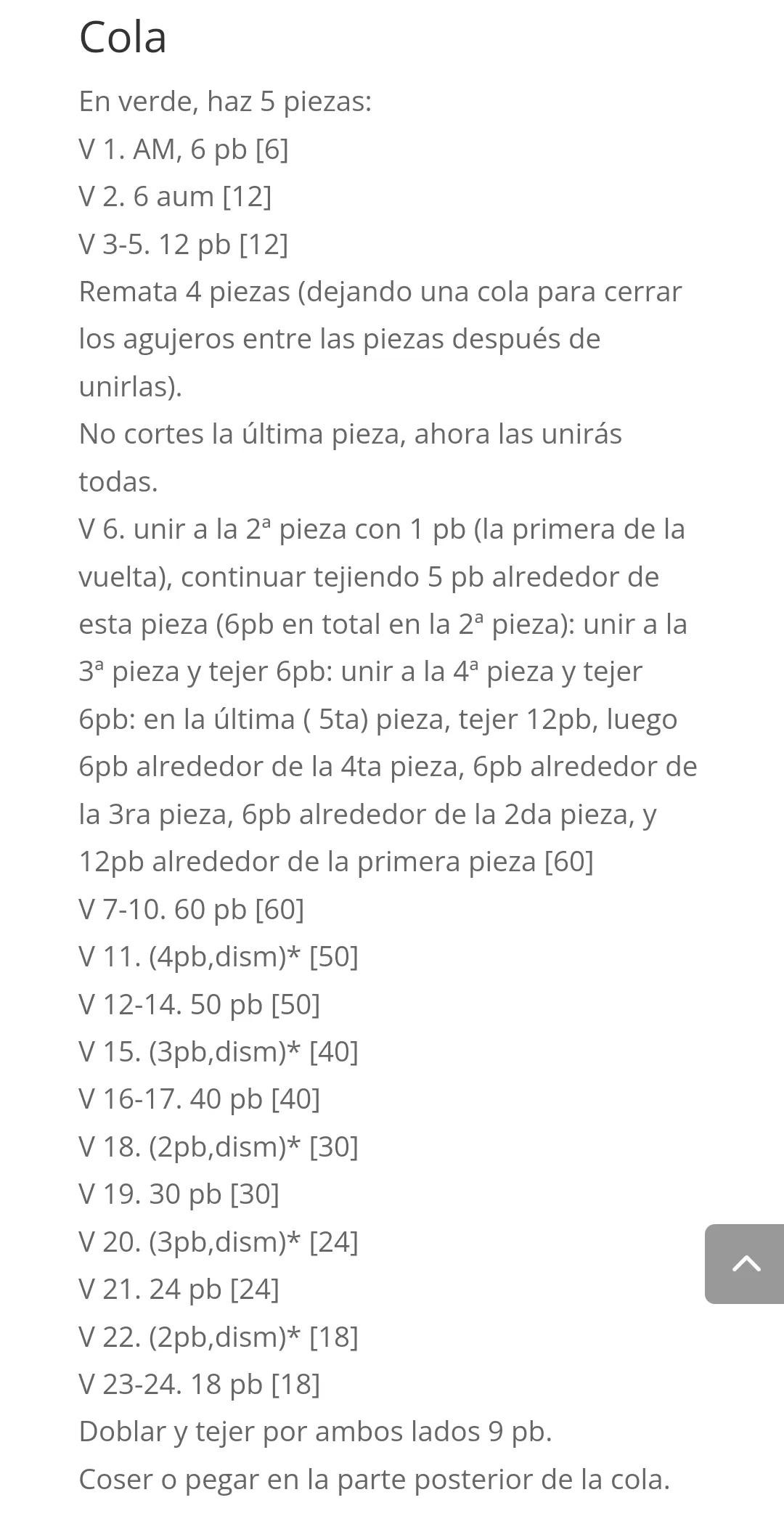
Task: Tap the back-to-top arrow button
Action: (x=745, y=1264)
